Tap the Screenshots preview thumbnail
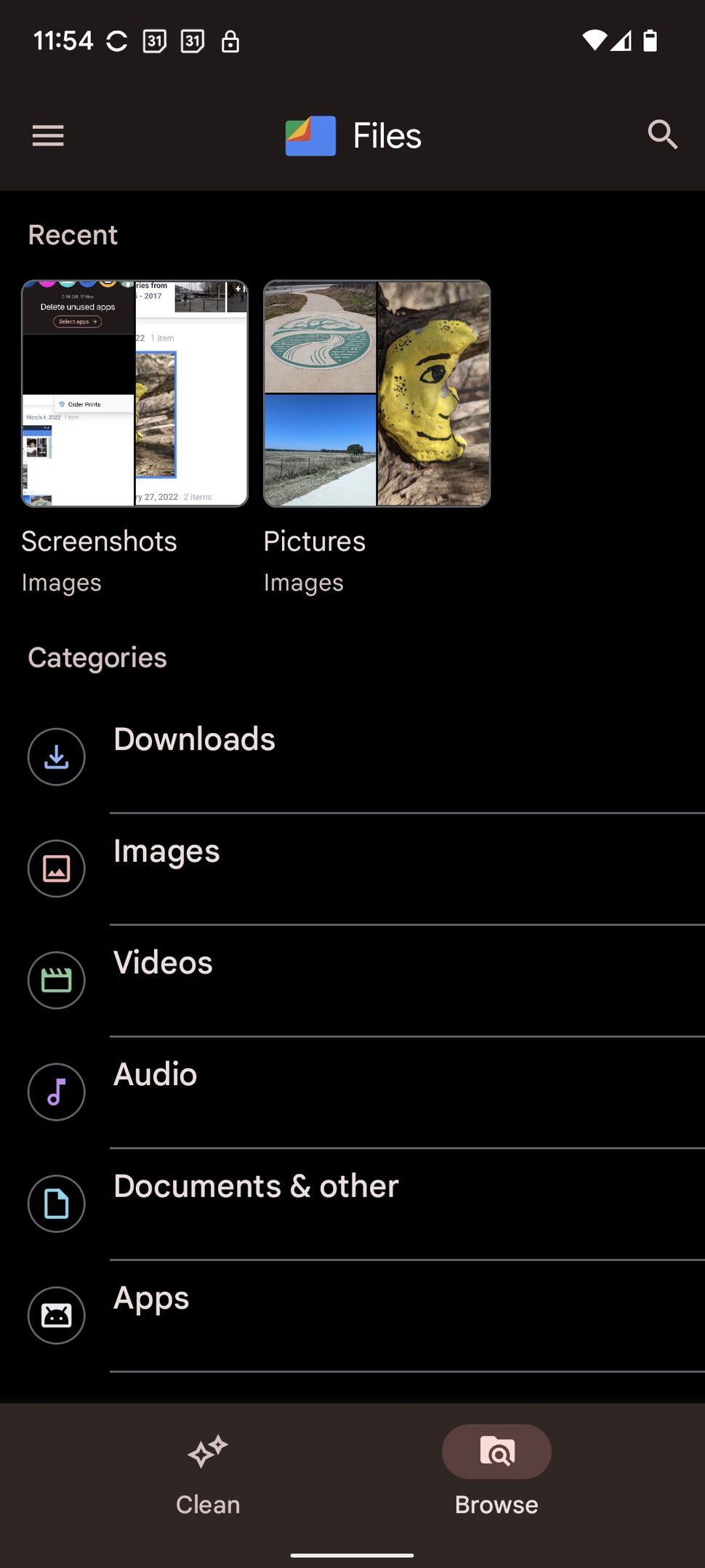 point(134,393)
